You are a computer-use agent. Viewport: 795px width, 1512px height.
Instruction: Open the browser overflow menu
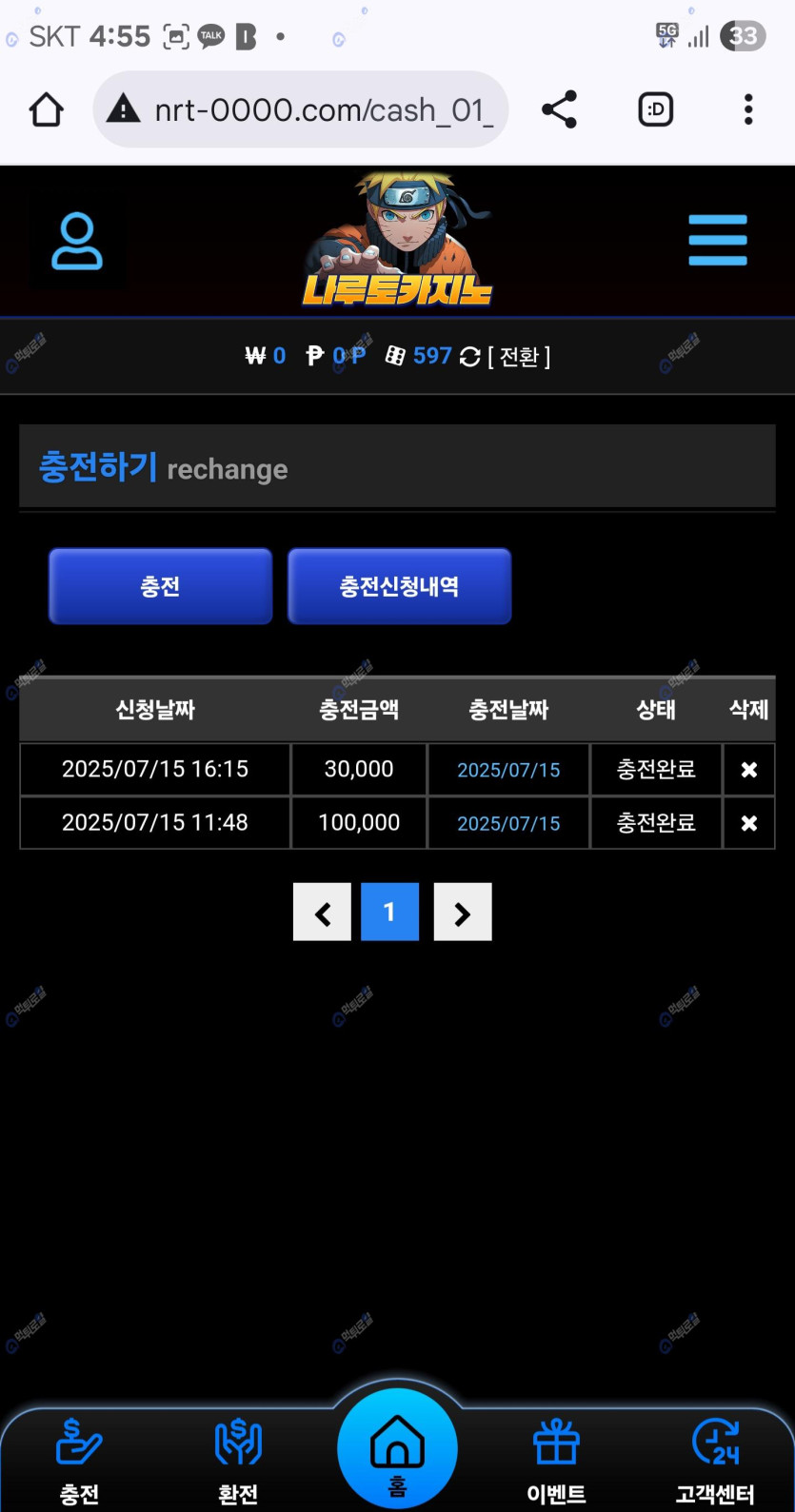pos(748,110)
